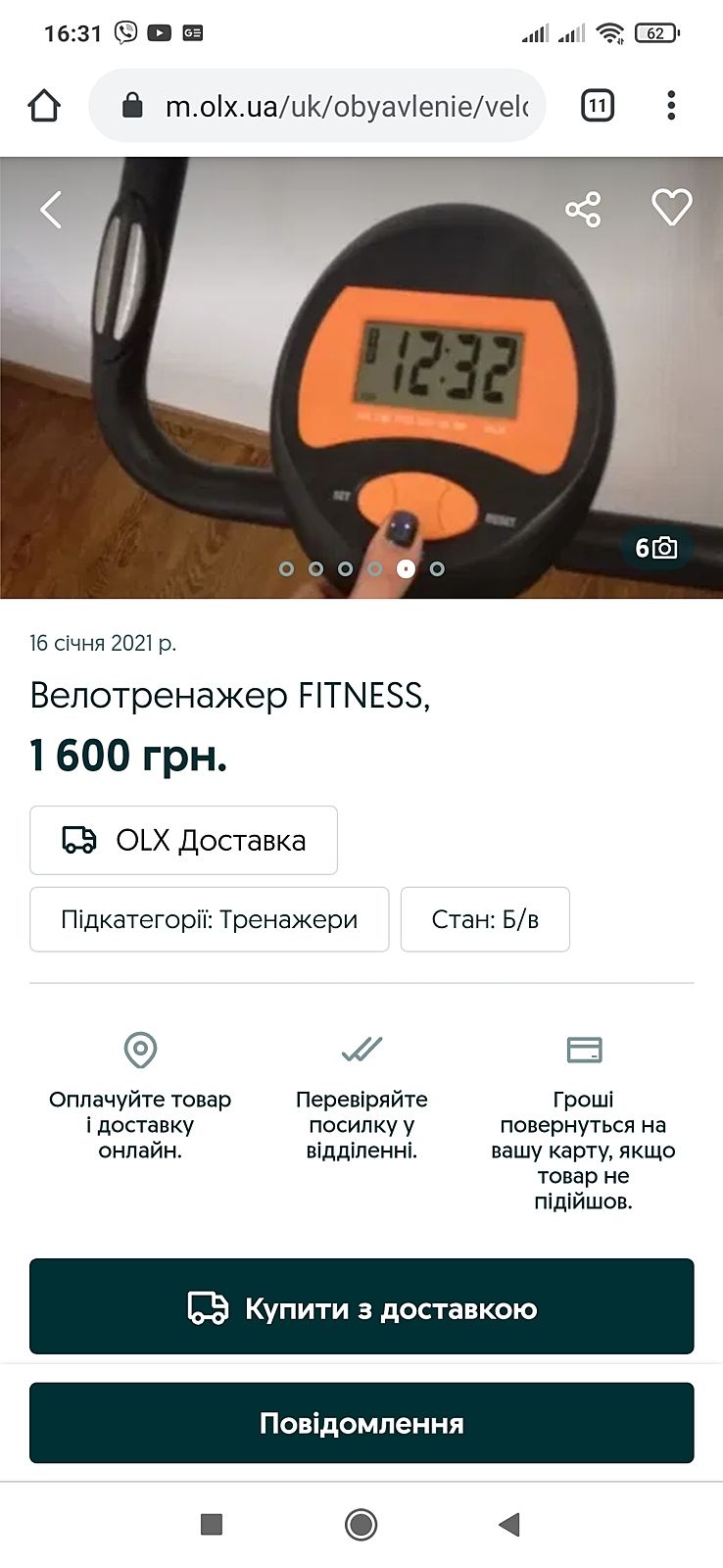The image size is (723, 1568).
Task: Open Повідомлення to message the seller
Action: [361, 1423]
